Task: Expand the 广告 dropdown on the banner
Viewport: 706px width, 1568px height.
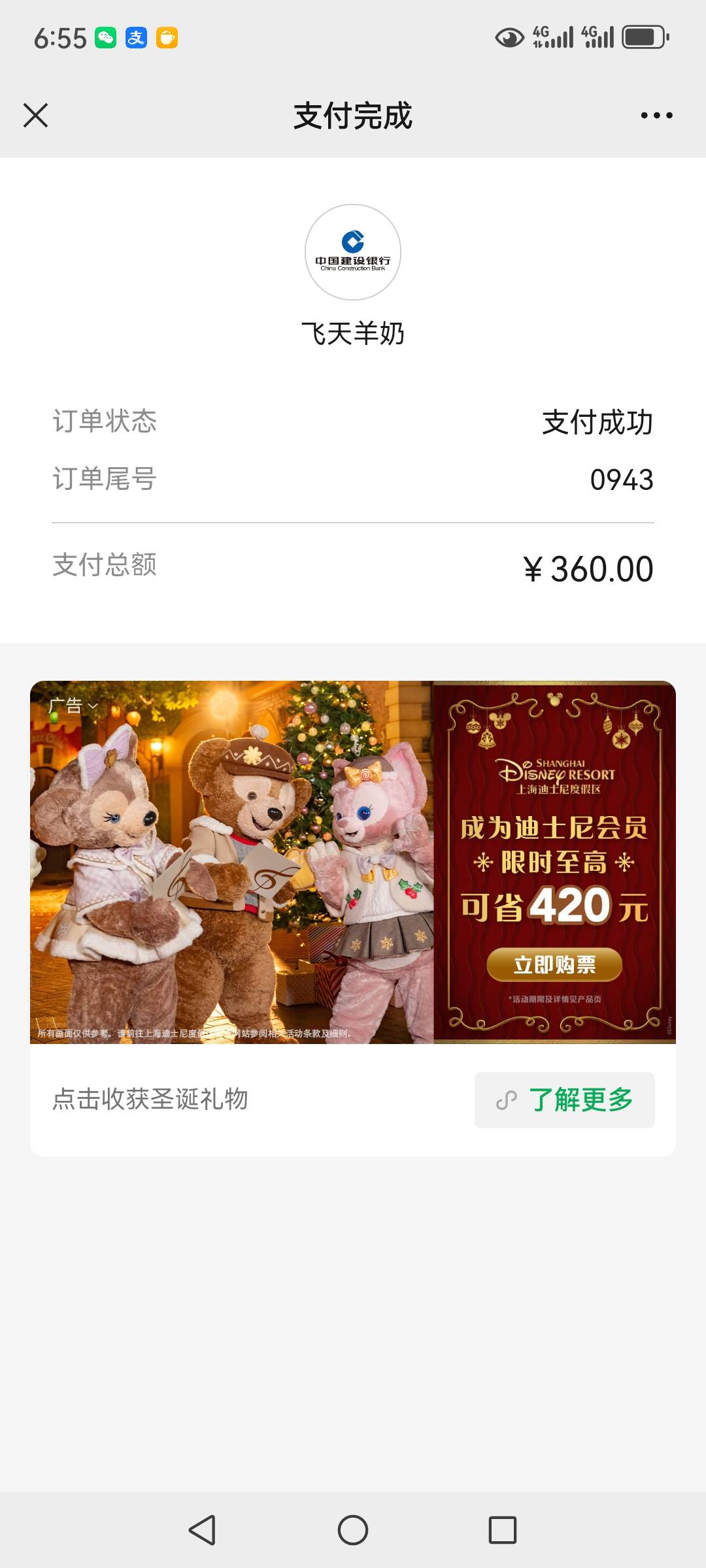Action: [73, 706]
